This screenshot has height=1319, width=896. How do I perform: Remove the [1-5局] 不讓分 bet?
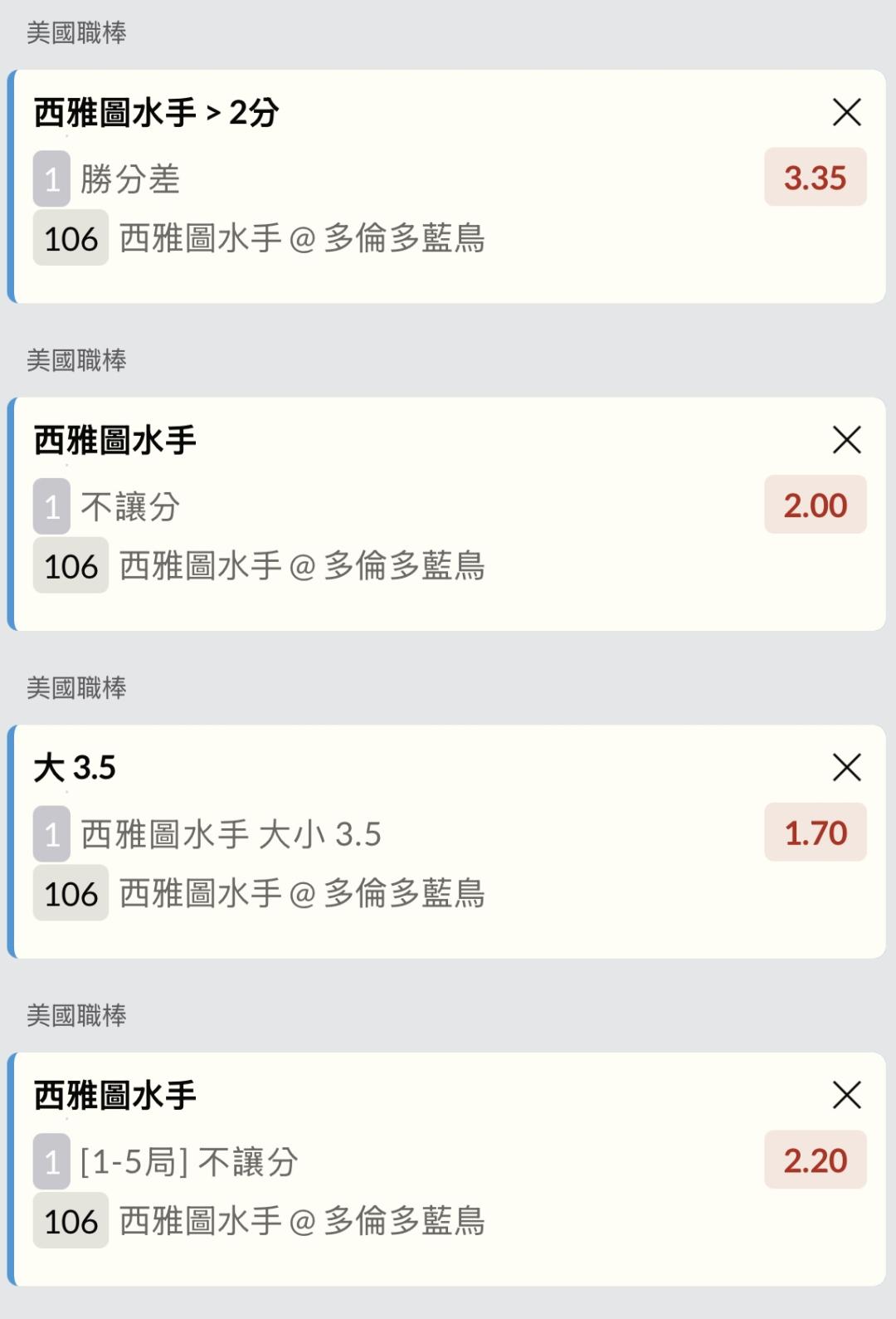tap(846, 1096)
